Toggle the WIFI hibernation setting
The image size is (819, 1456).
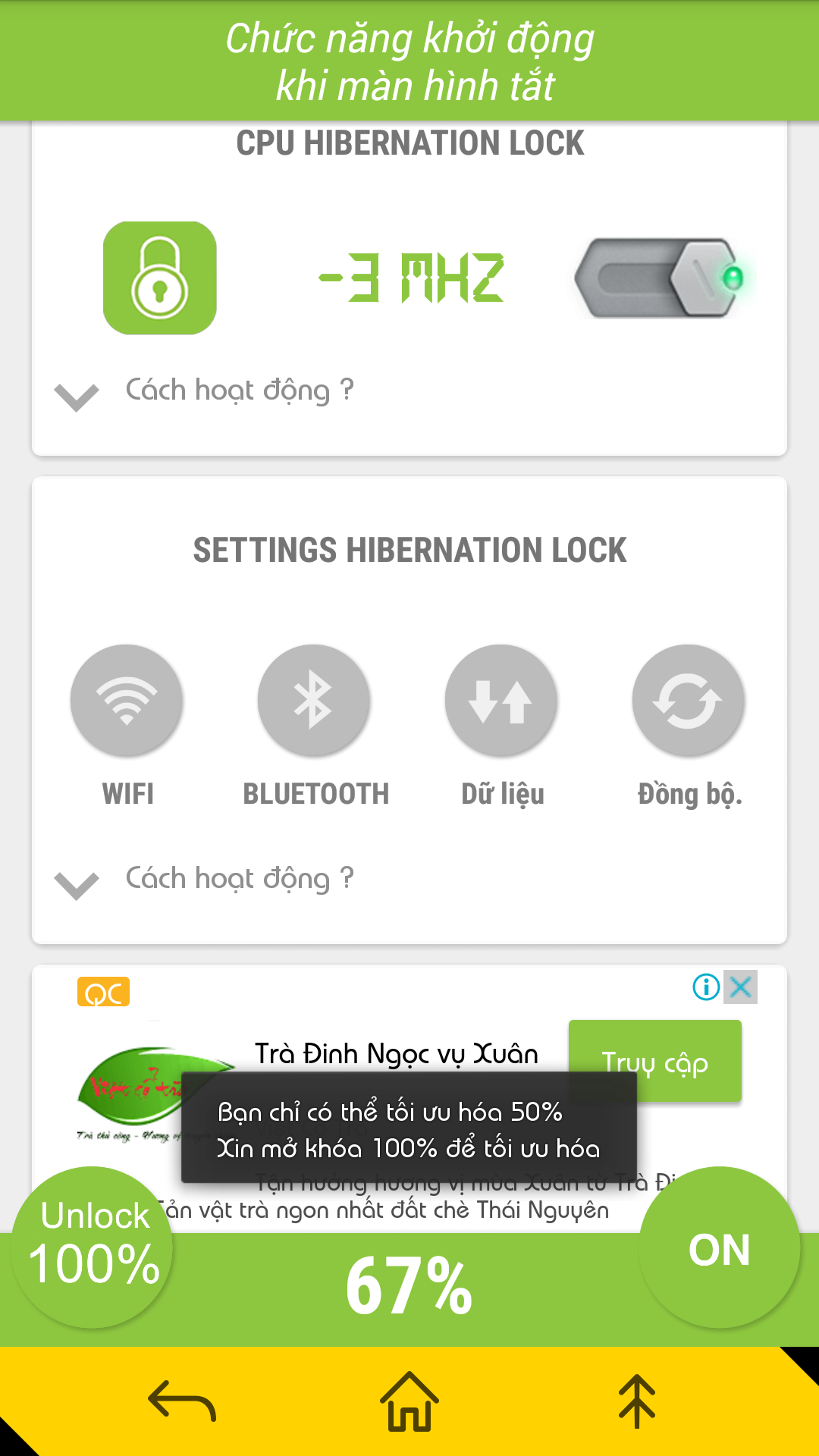click(x=127, y=700)
